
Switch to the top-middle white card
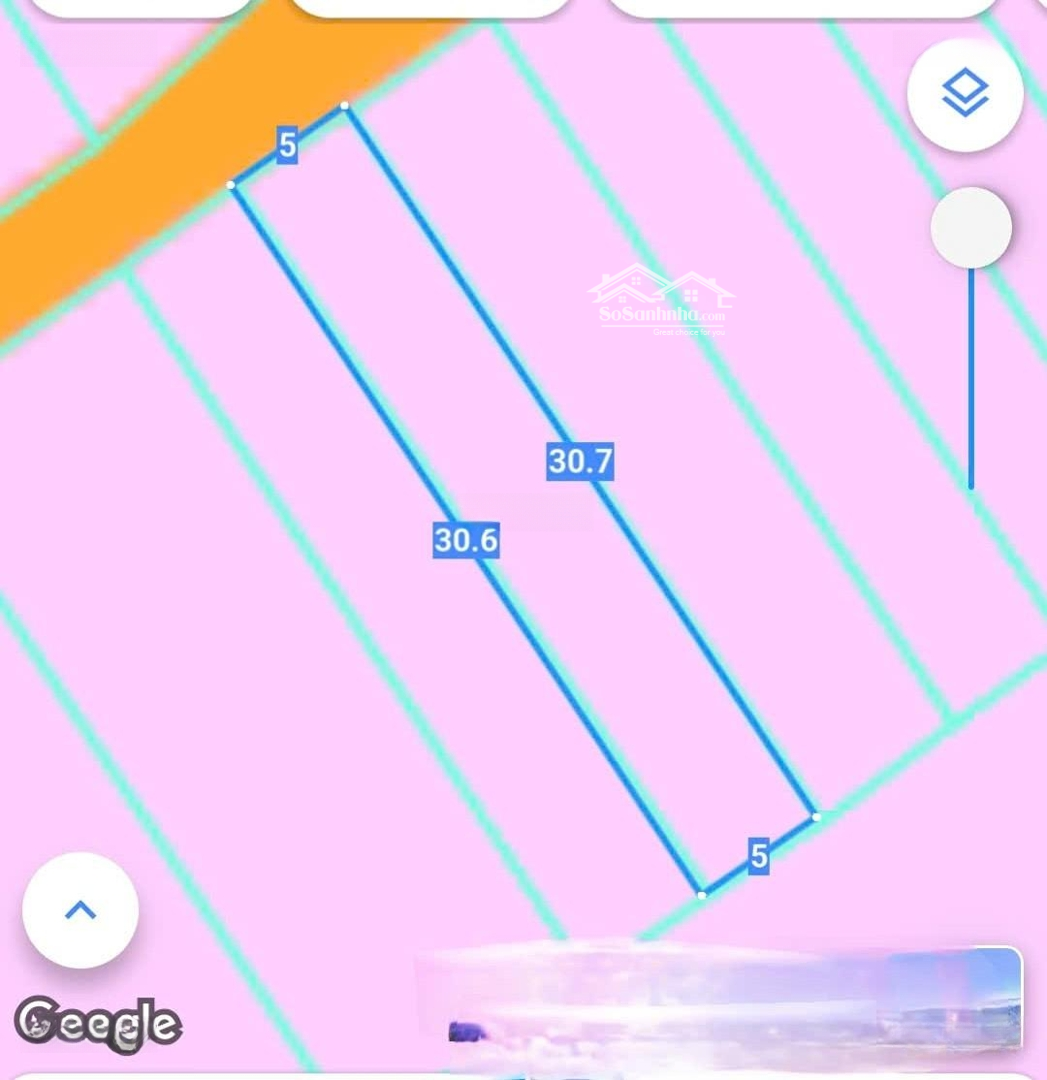coord(430,5)
